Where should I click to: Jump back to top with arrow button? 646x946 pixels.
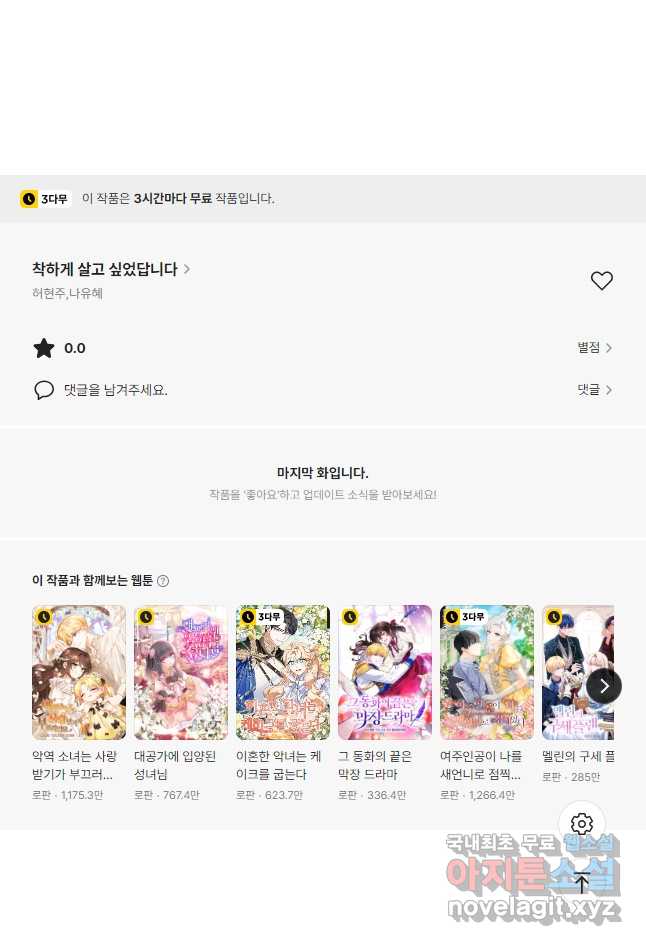(x=582, y=884)
